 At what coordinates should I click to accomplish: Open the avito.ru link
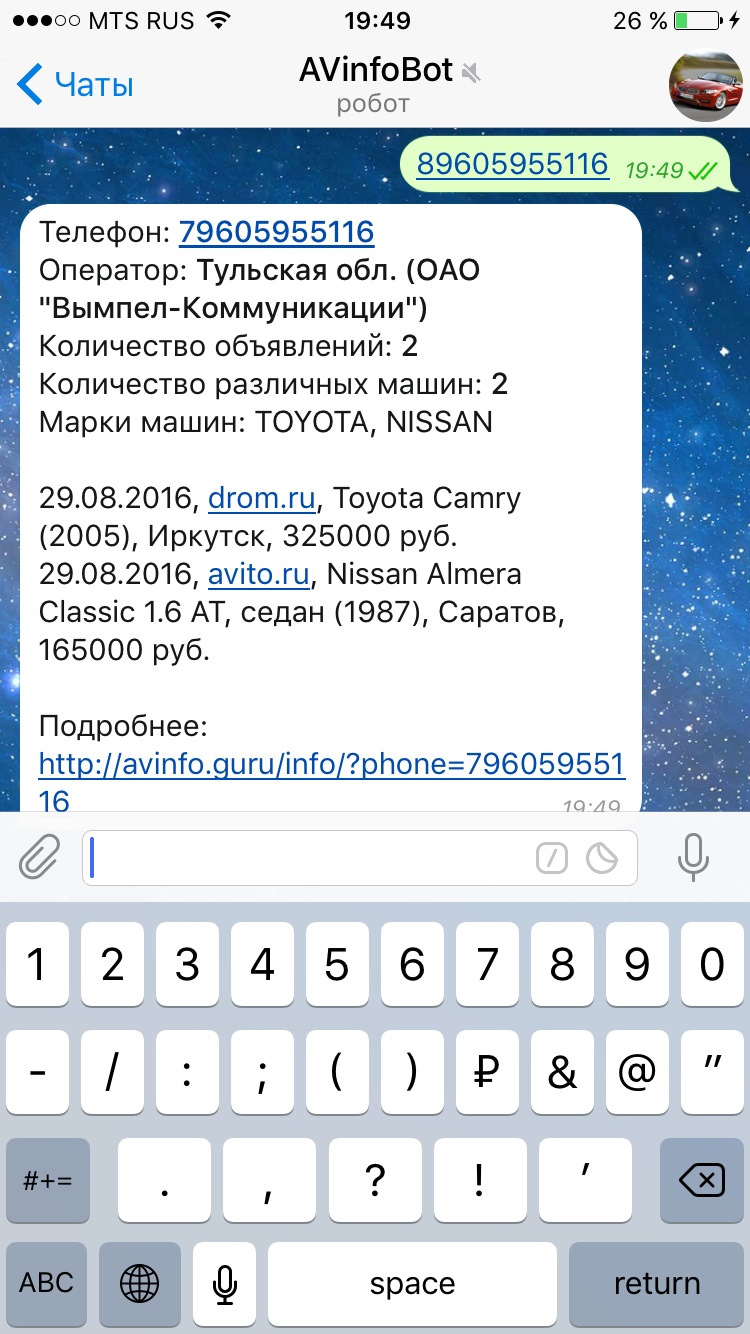260,574
